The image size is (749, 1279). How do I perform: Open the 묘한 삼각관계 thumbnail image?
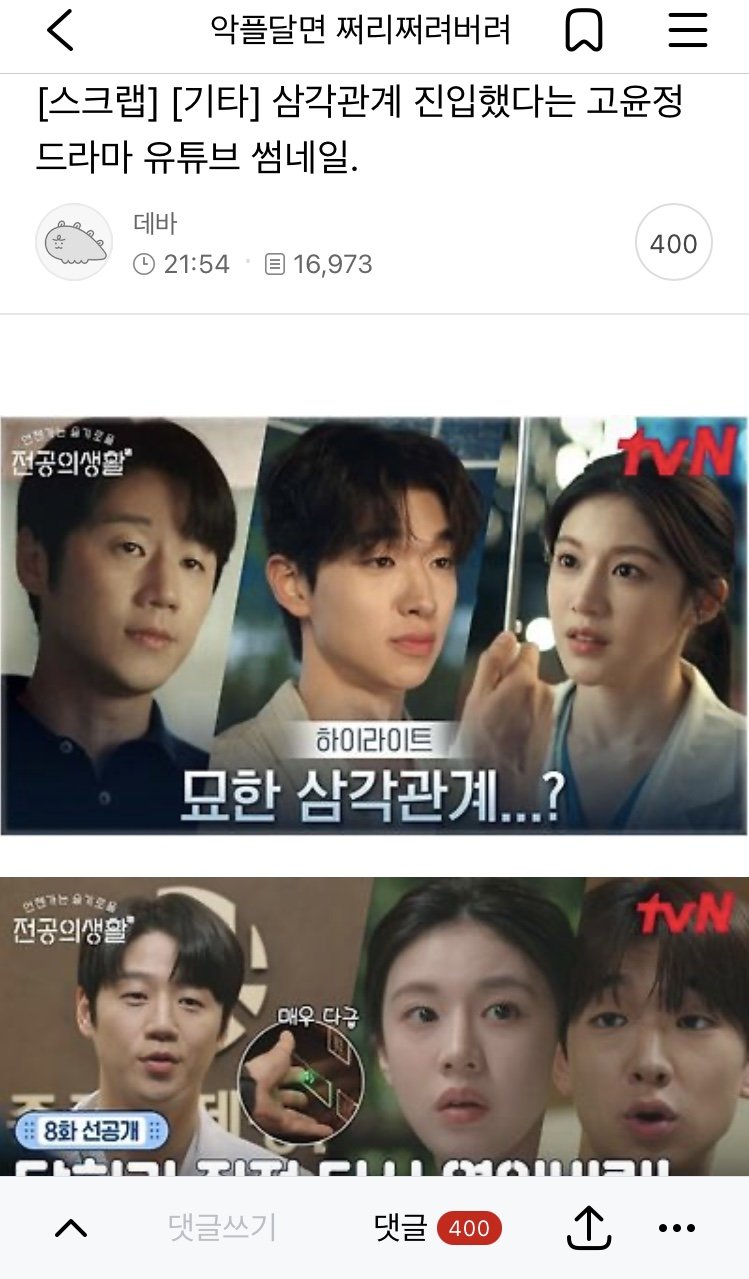click(x=374, y=625)
